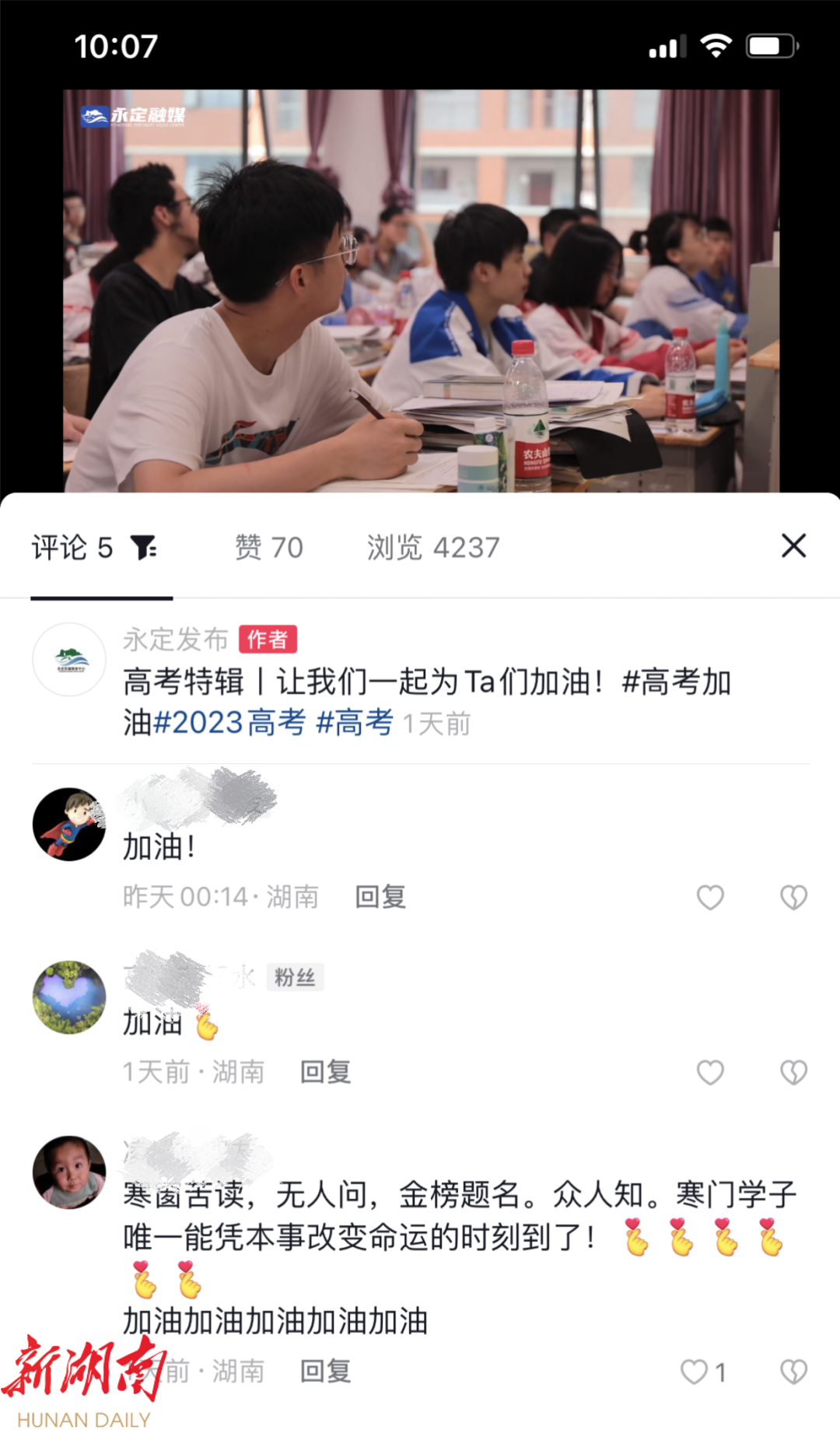The height and width of the screenshot is (1430, 840).
Task: Reply to the 寒窗苦读 comment
Action: click(x=326, y=1371)
